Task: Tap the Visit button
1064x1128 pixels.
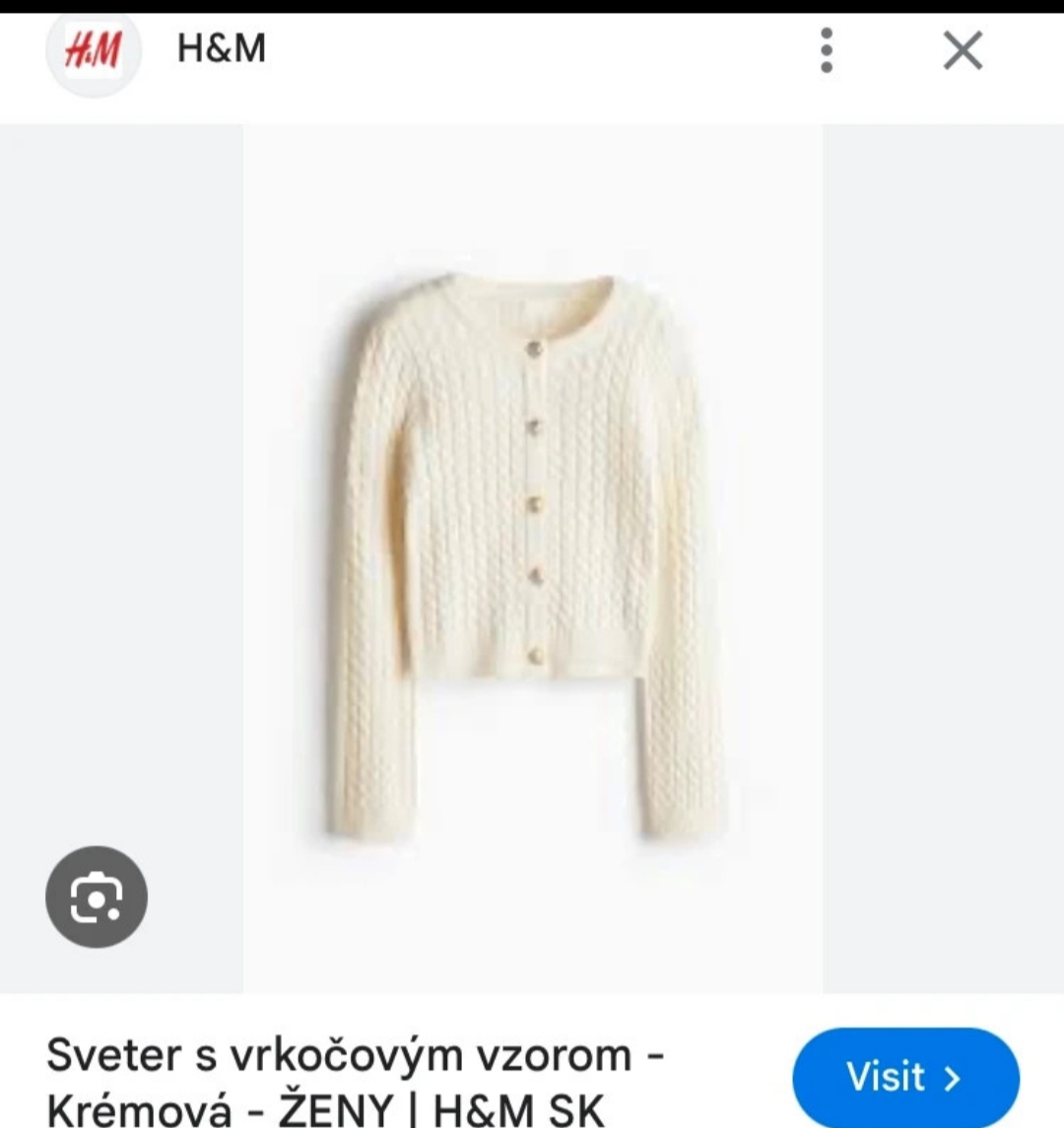Action: click(x=904, y=1077)
